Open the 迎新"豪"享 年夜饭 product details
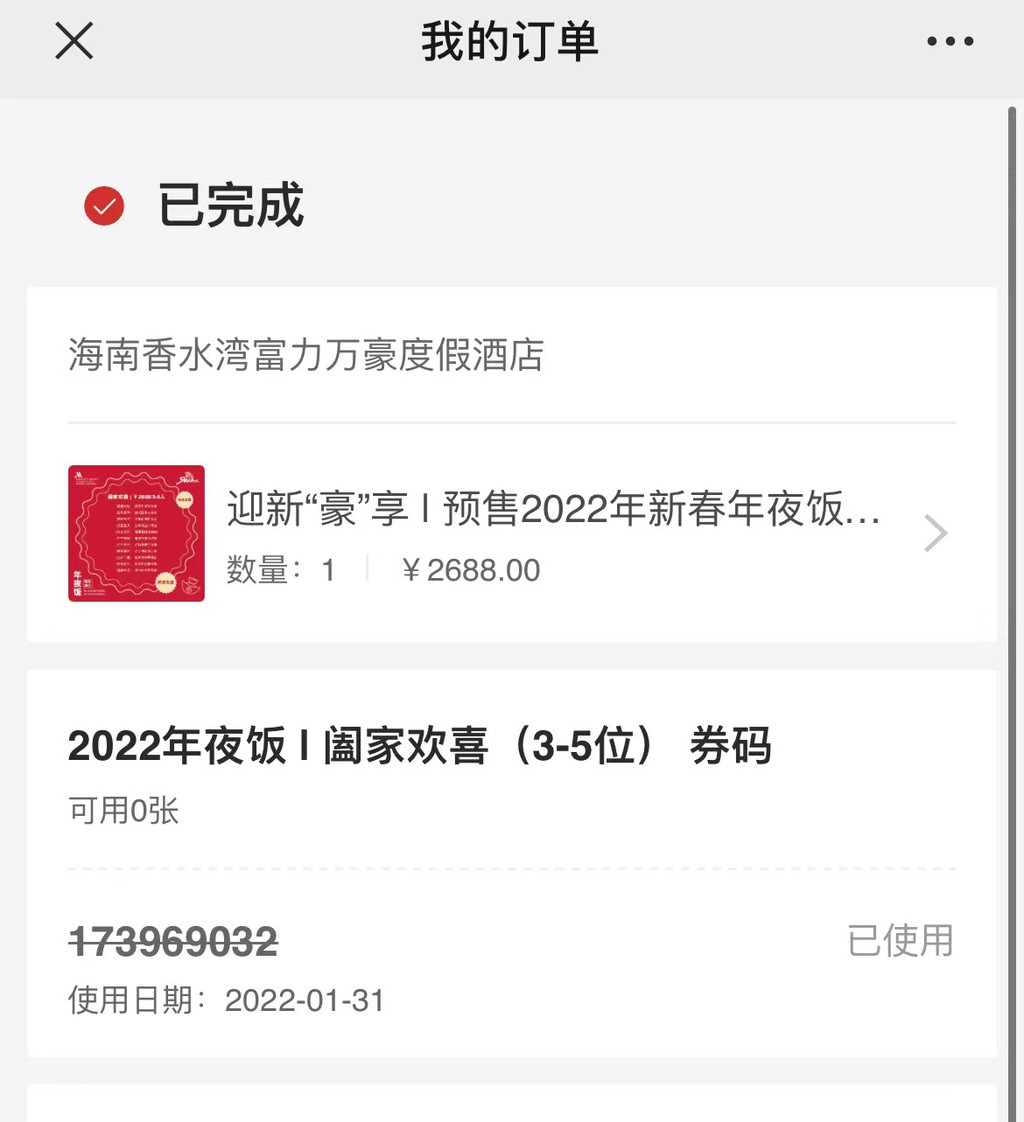1024x1122 pixels. (x=553, y=510)
